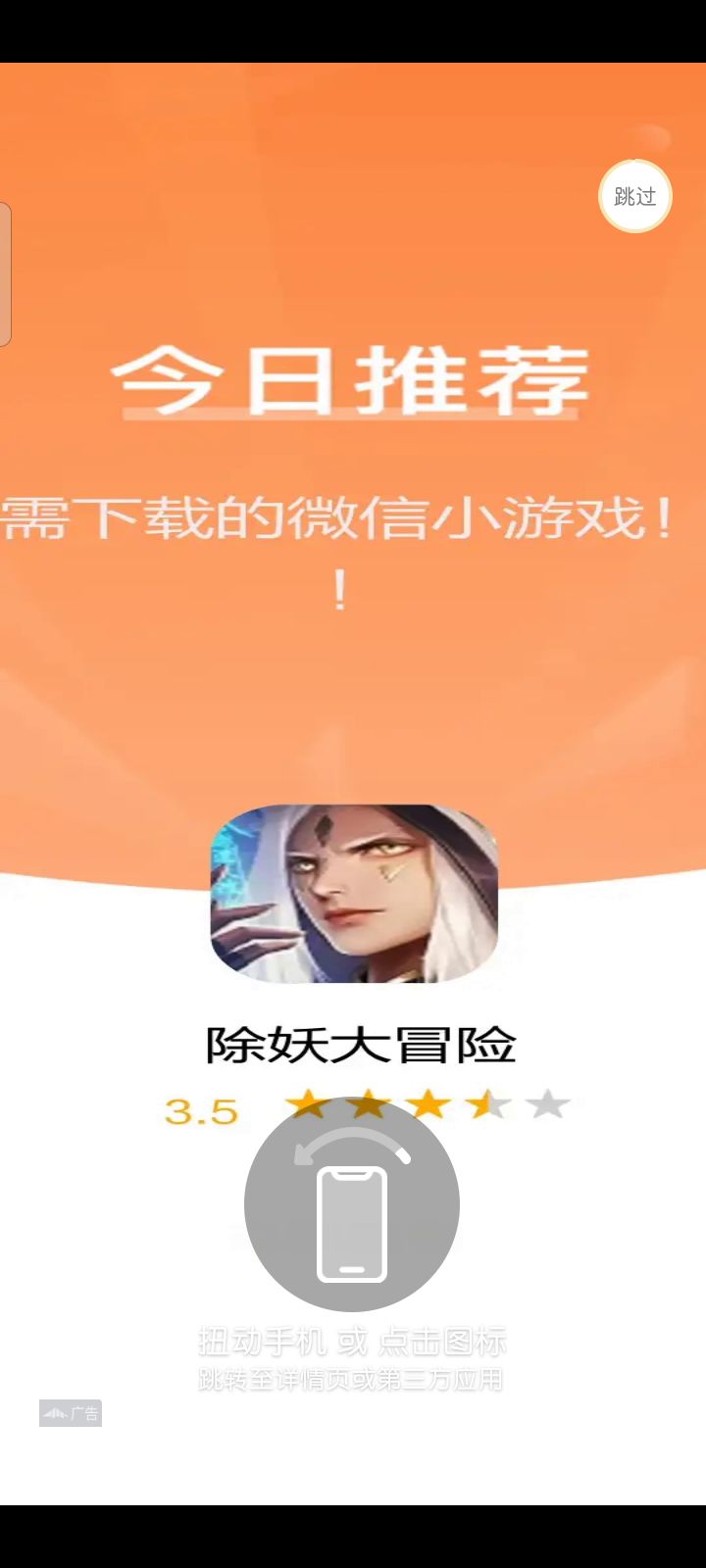Image resolution: width=706 pixels, height=1568 pixels.
Task: Tap the gray phone-shake icon
Action: tap(352, 1204)
